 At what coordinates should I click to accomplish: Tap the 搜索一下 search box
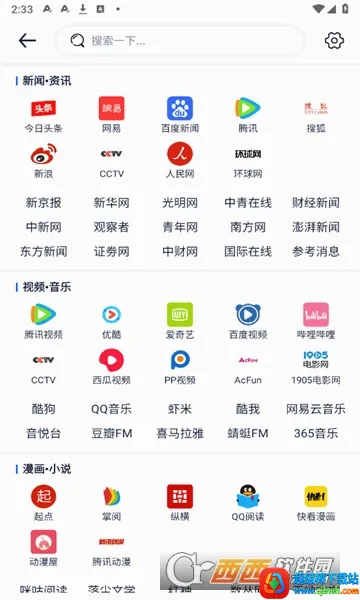tap(180, 40)
